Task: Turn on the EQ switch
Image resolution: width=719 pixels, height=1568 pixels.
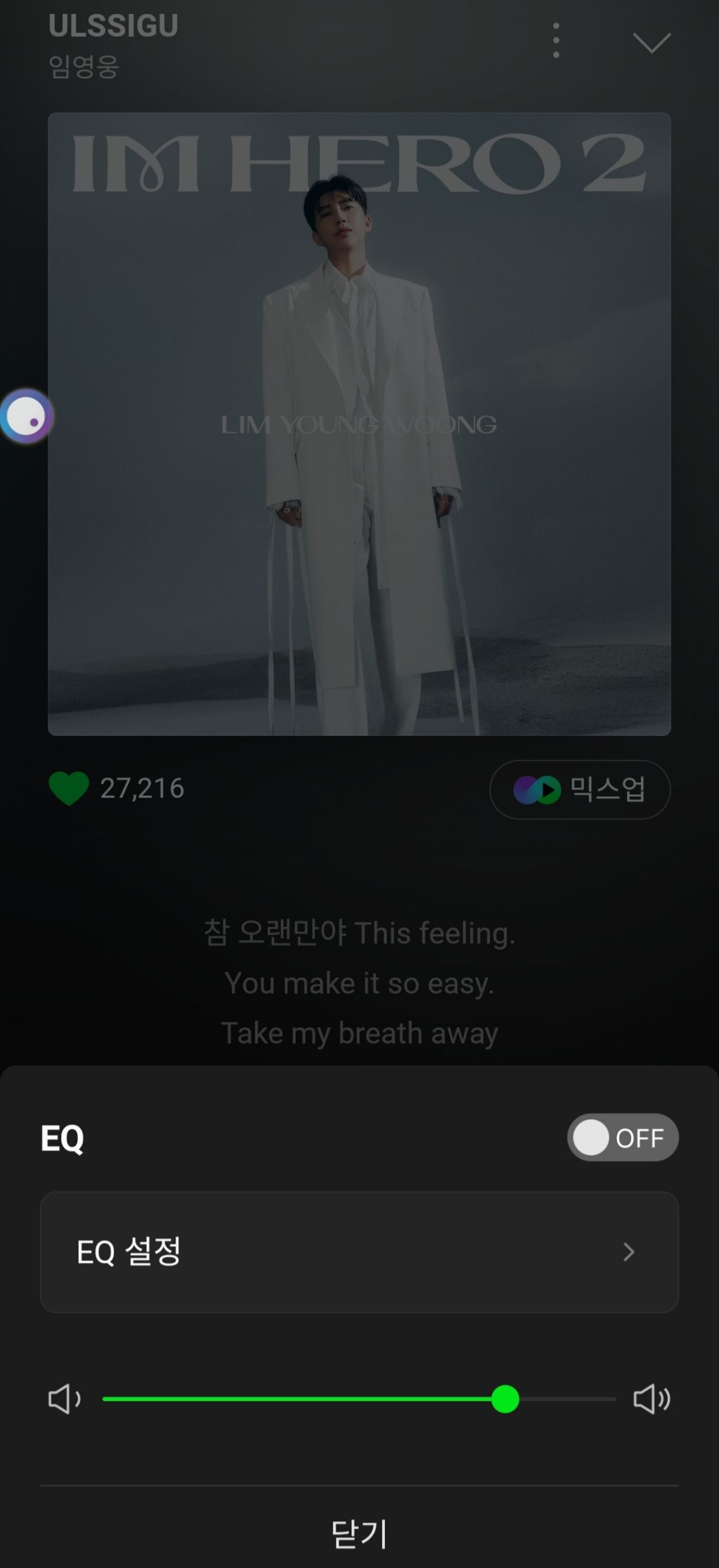Action: pyautogui.click(x=622, y=1138)
